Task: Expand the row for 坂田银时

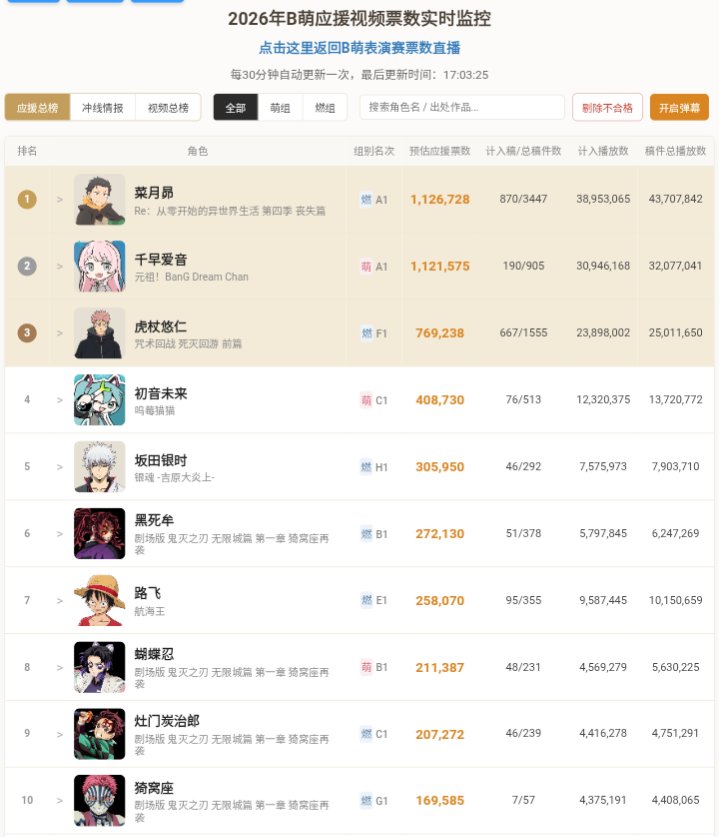Action: point(359,467)
